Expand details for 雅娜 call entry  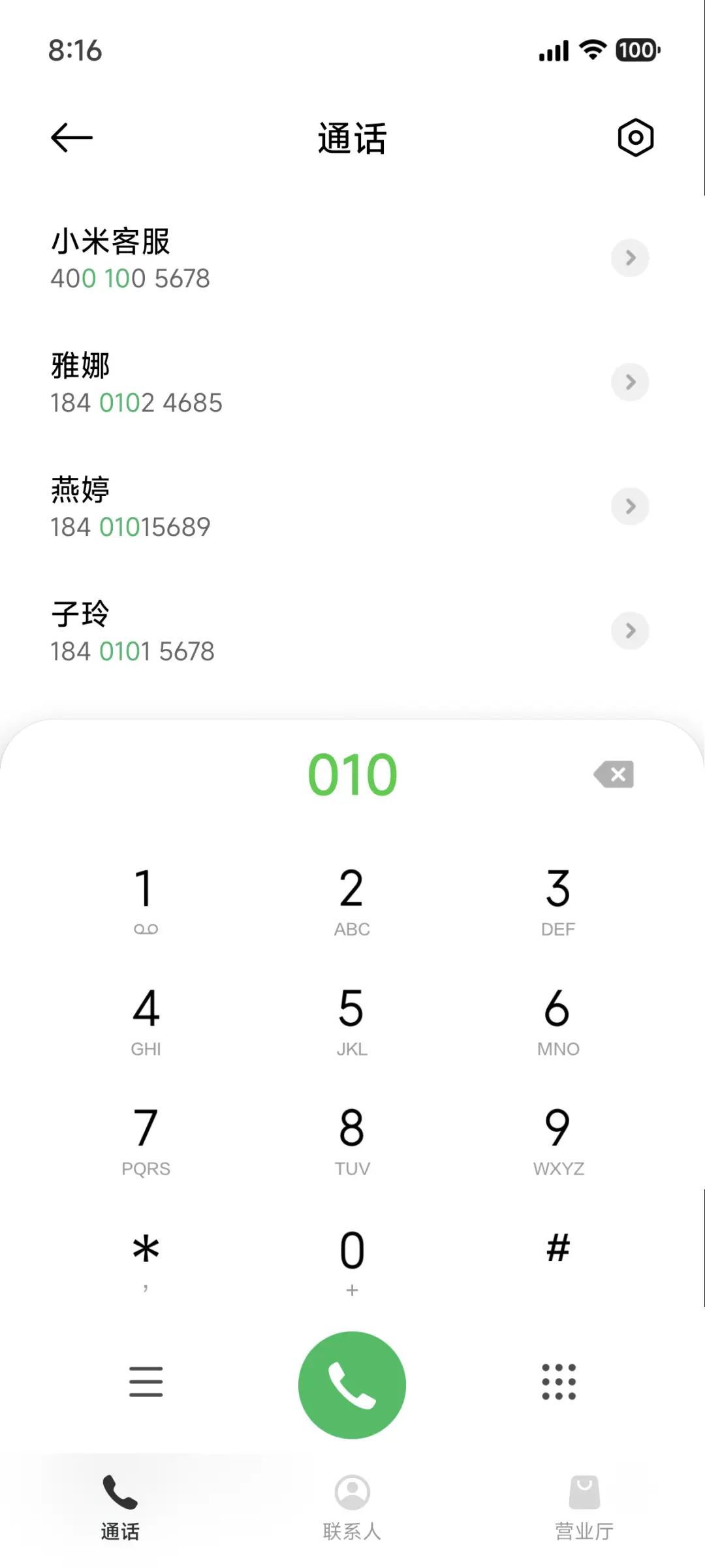[629, 383]
